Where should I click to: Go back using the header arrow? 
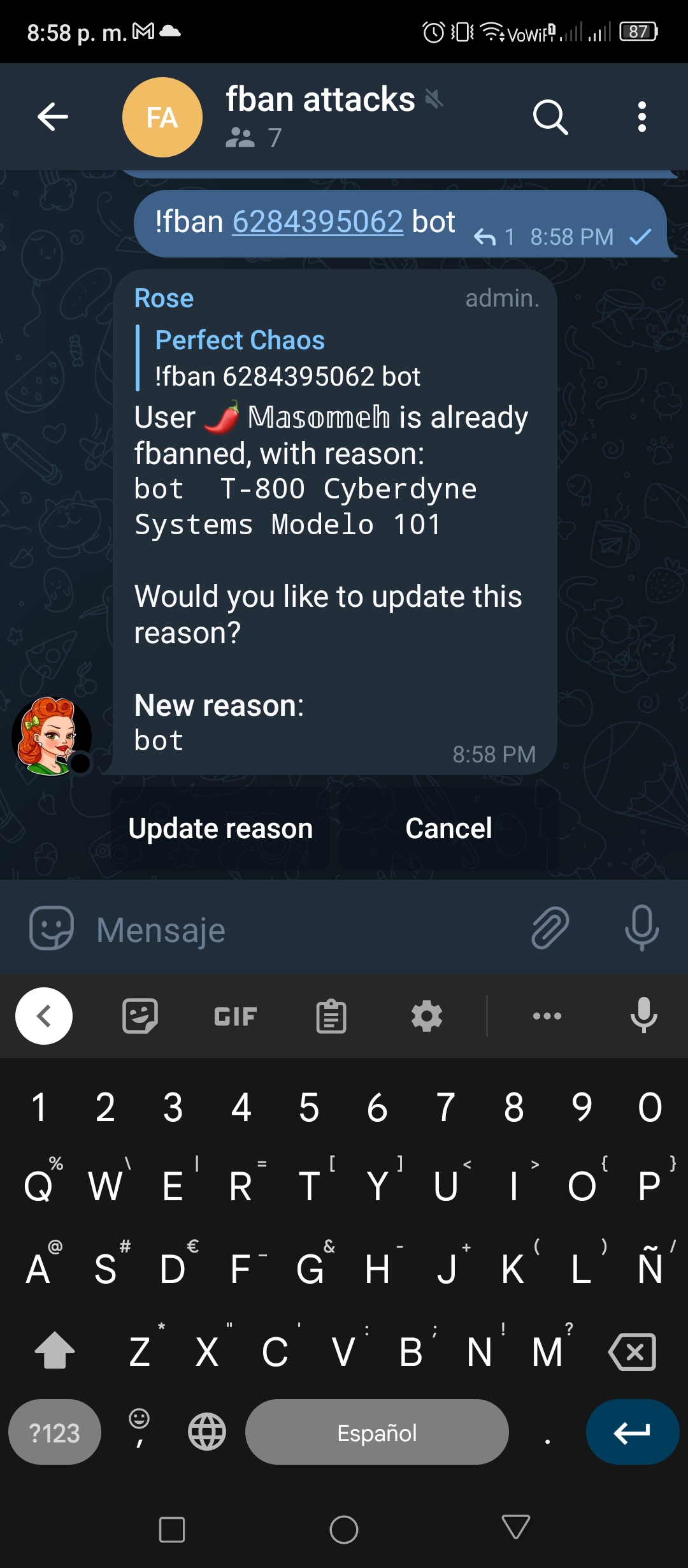tap(53, 117)
